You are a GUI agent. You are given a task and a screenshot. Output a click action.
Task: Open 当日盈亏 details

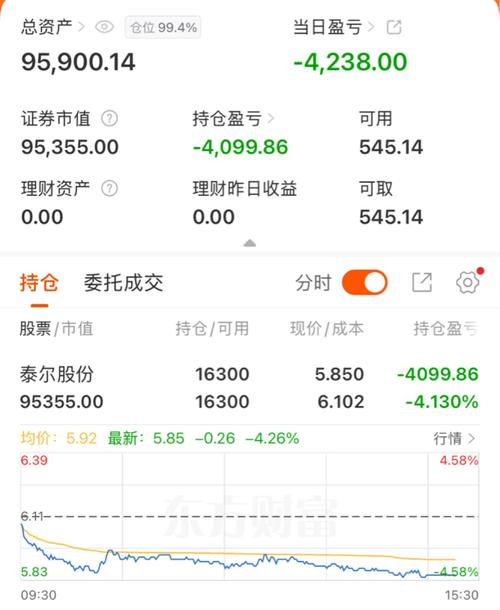(333, 27)
